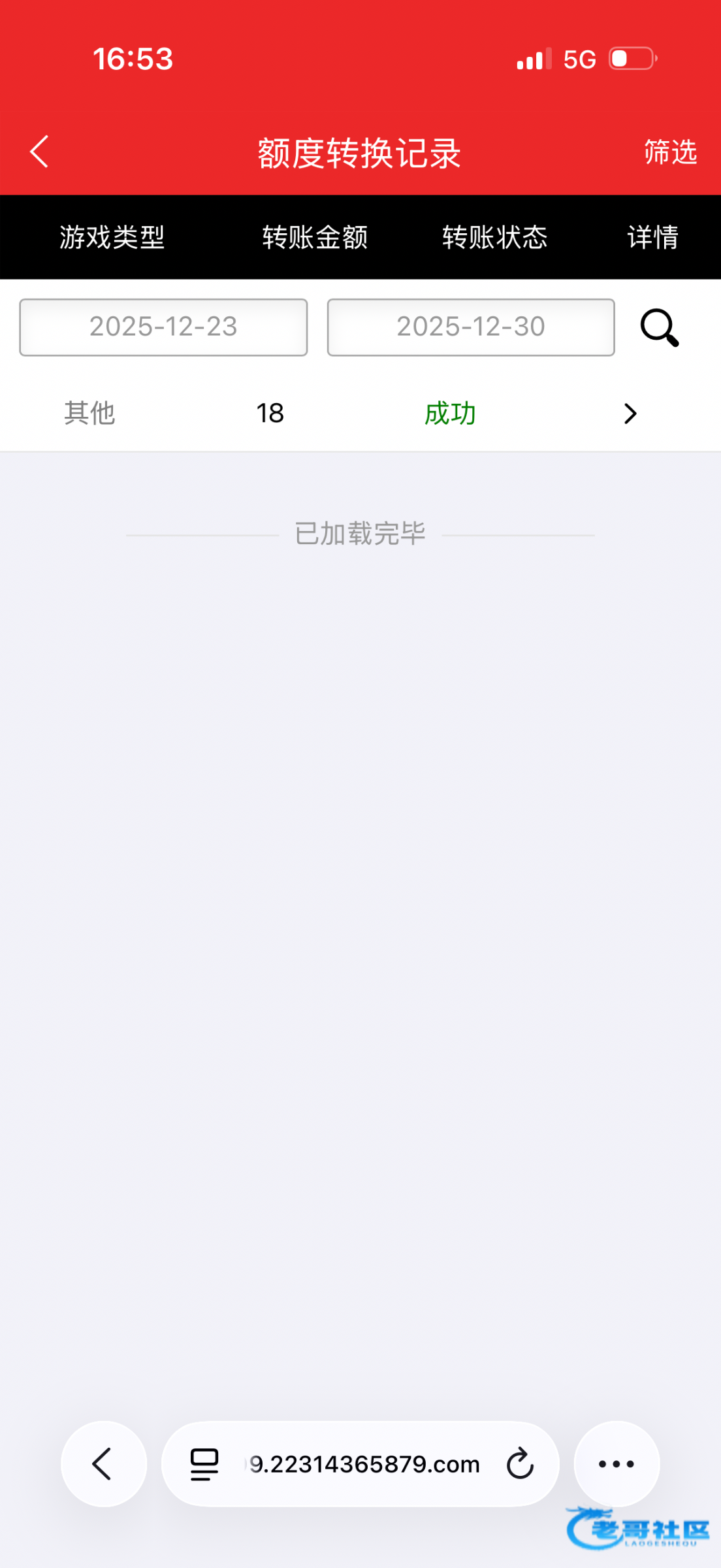The width and height of the screenshot is (721, 1568).
Task: Tap the magnifier search icon
Action: pos(659,327)
